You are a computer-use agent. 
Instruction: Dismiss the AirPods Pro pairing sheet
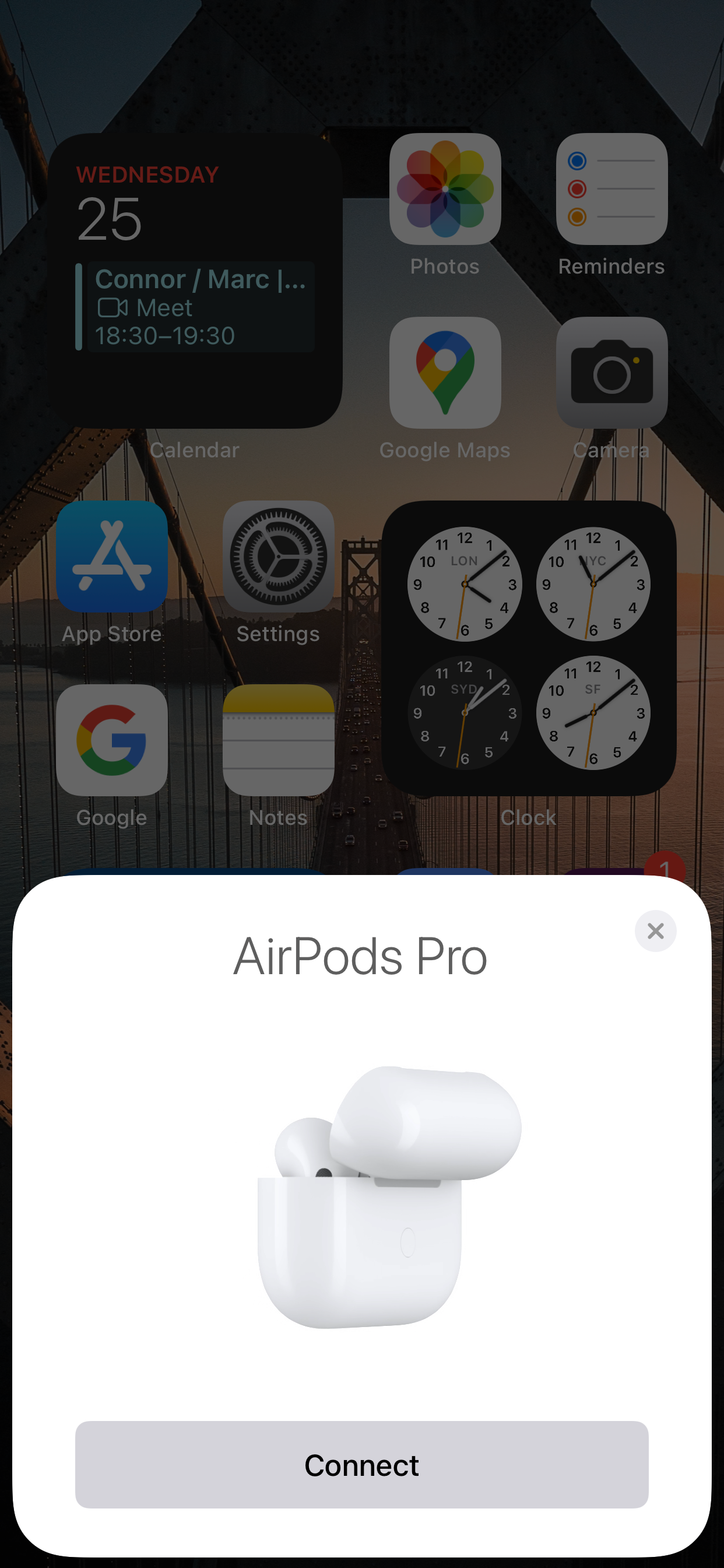(x=655, y=930)
